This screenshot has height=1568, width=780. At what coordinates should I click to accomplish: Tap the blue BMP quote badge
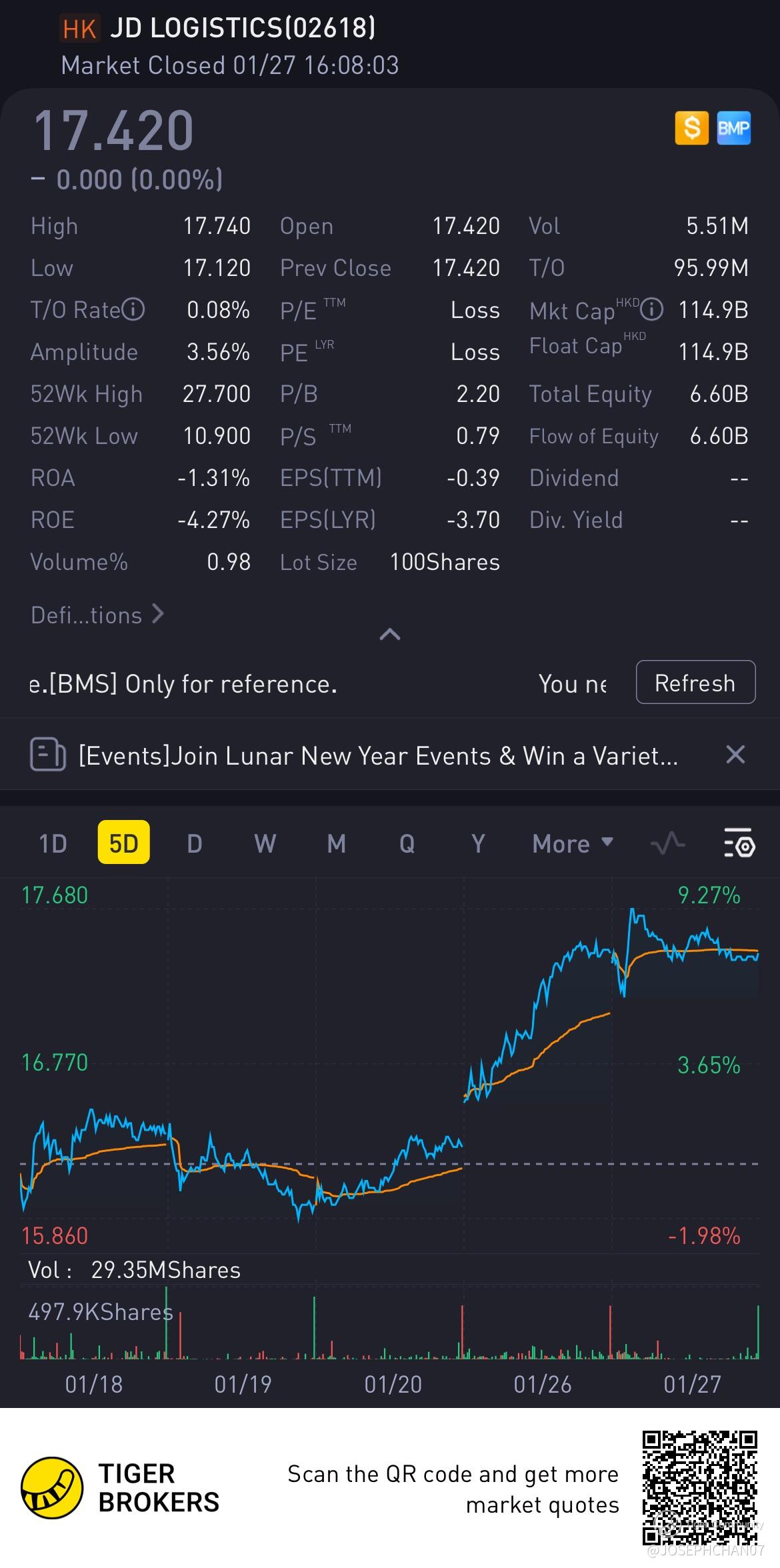(x=733, y=128)
